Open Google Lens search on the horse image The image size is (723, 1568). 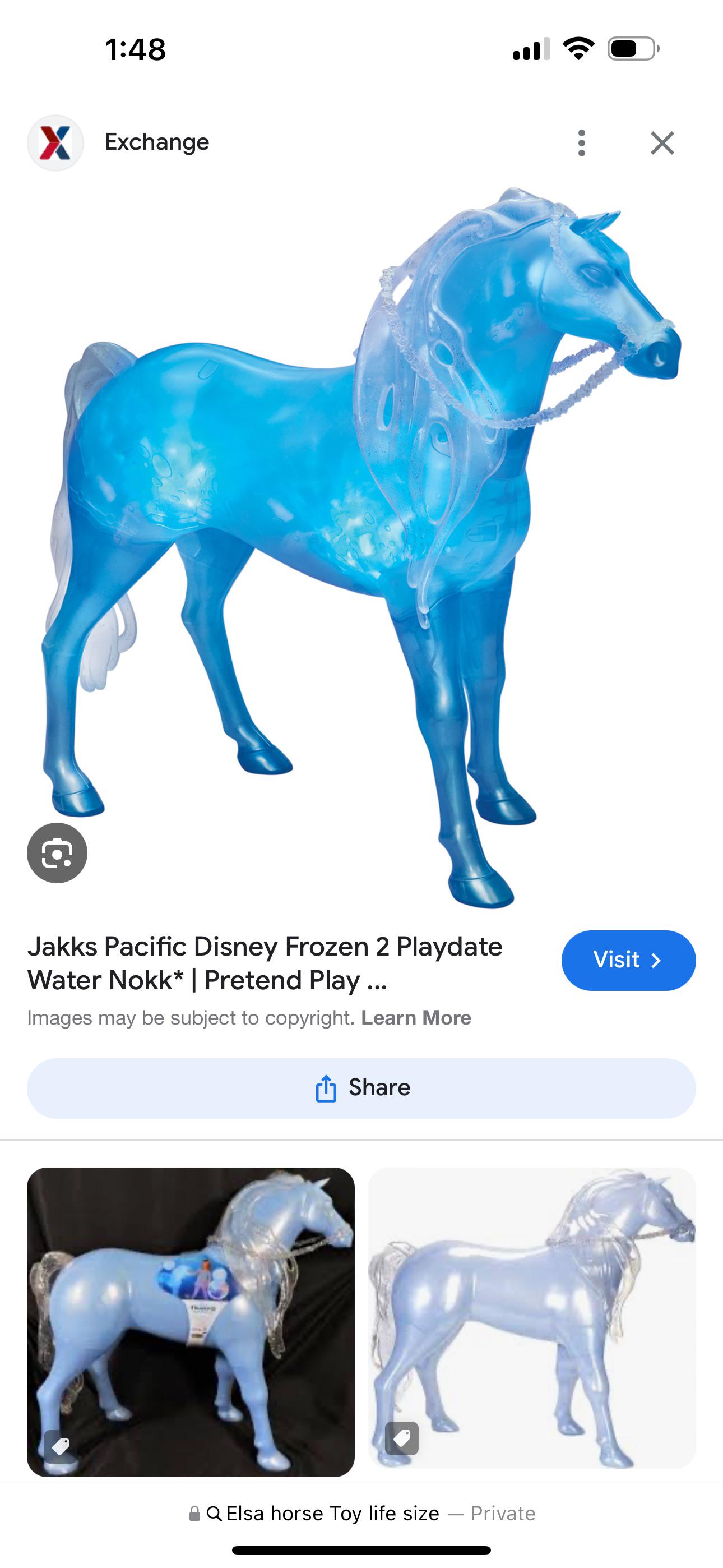[x=57, y=852]
